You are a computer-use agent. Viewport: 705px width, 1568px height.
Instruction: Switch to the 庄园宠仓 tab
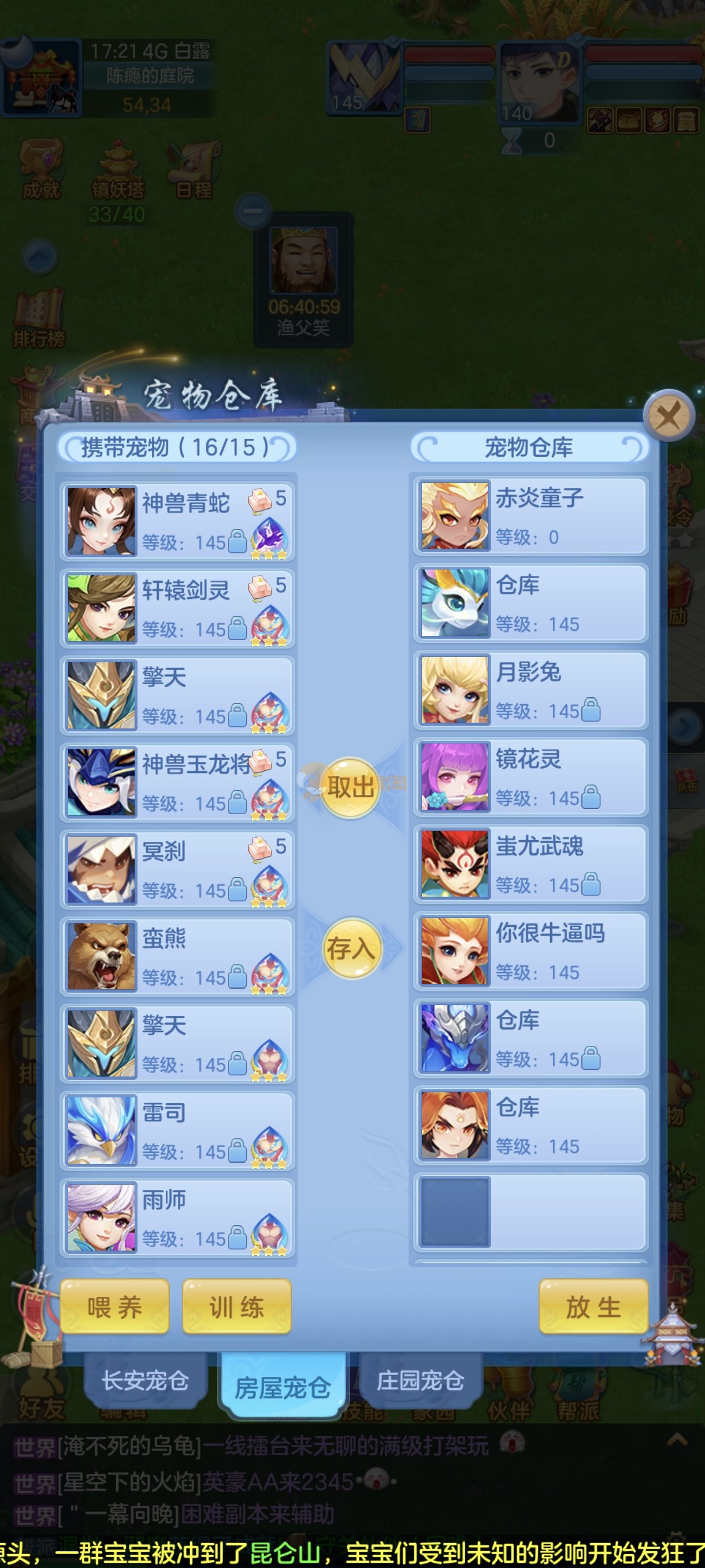point(420,1381)
